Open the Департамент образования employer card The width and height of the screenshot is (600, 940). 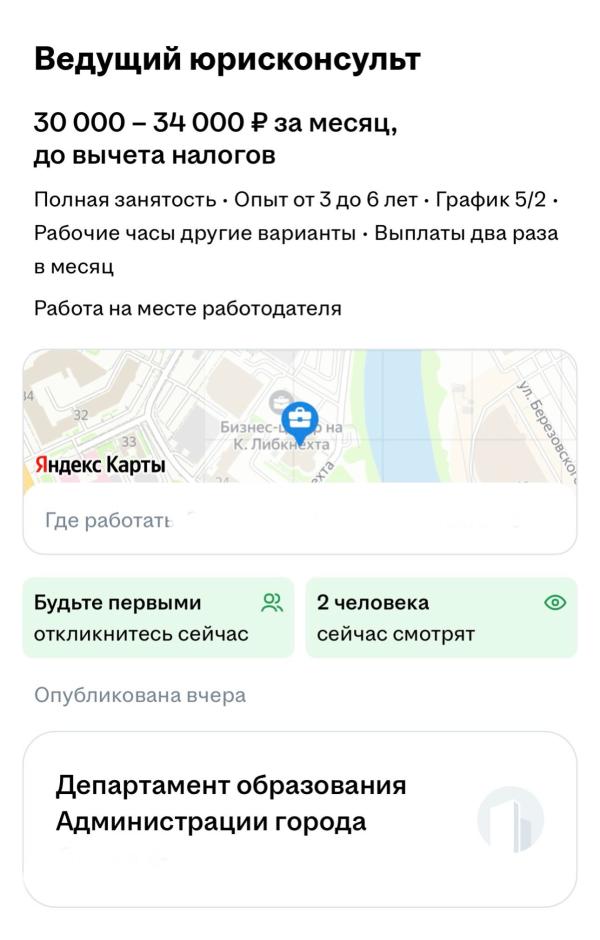tap(299, 817)
